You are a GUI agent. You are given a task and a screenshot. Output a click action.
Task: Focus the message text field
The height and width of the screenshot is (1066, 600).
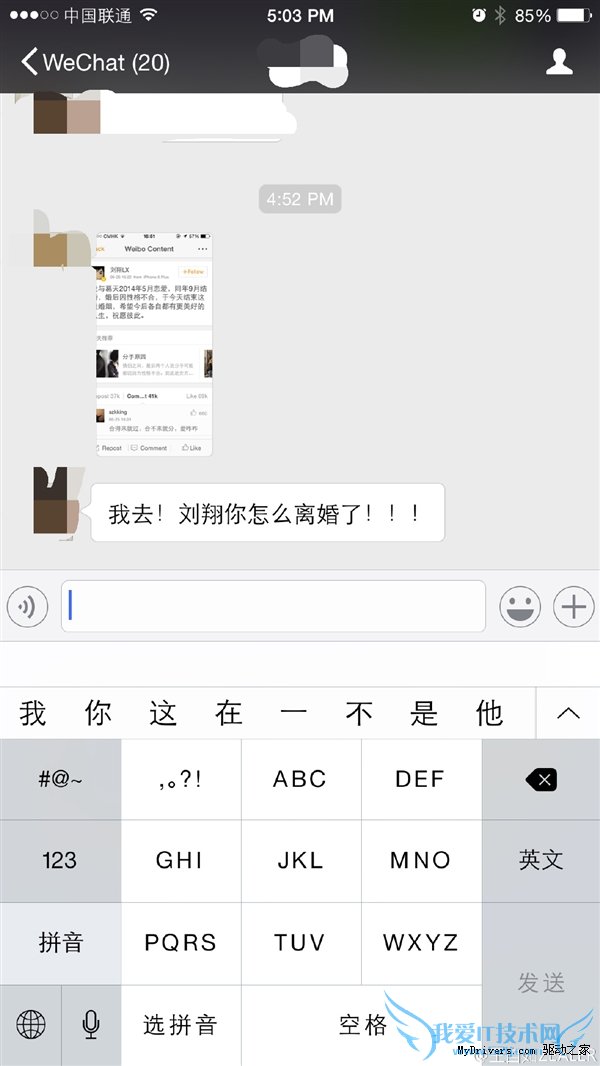tap(273, 607)
